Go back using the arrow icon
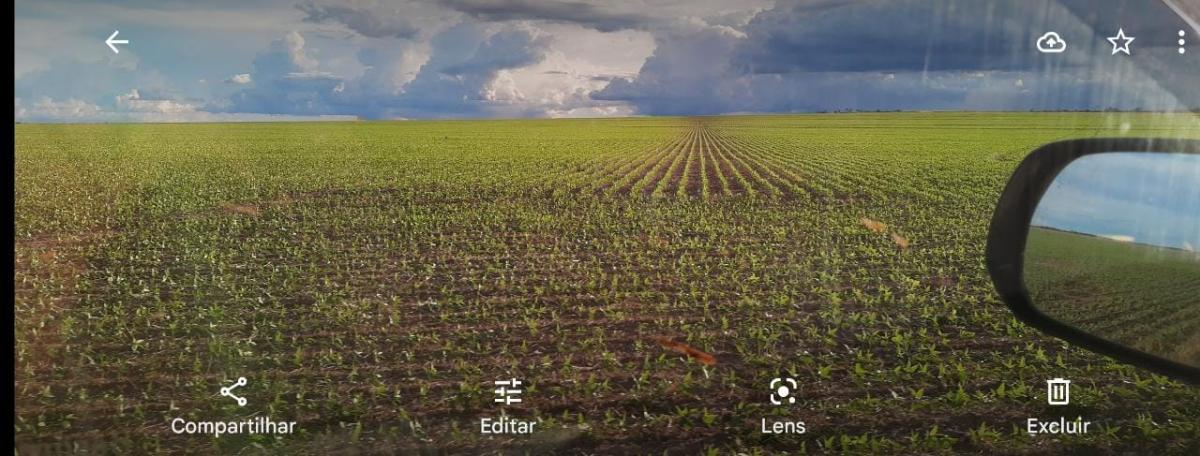The image size is (1200, 456). 117,42
